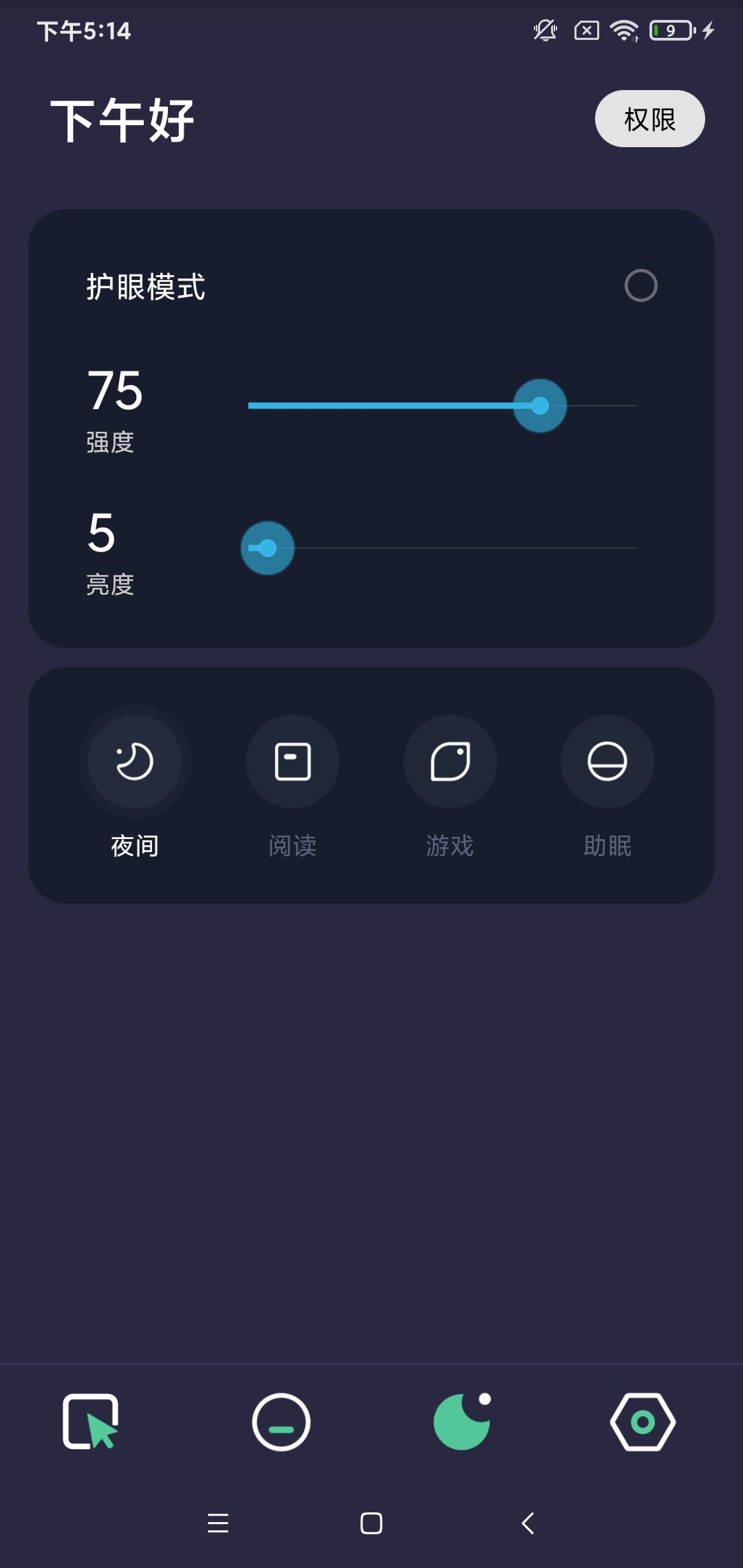The height and width of the screenshot is (1568, 743).
Task: Enable the 护眼模式 eye protection toggle
Action: pos(640,285)
